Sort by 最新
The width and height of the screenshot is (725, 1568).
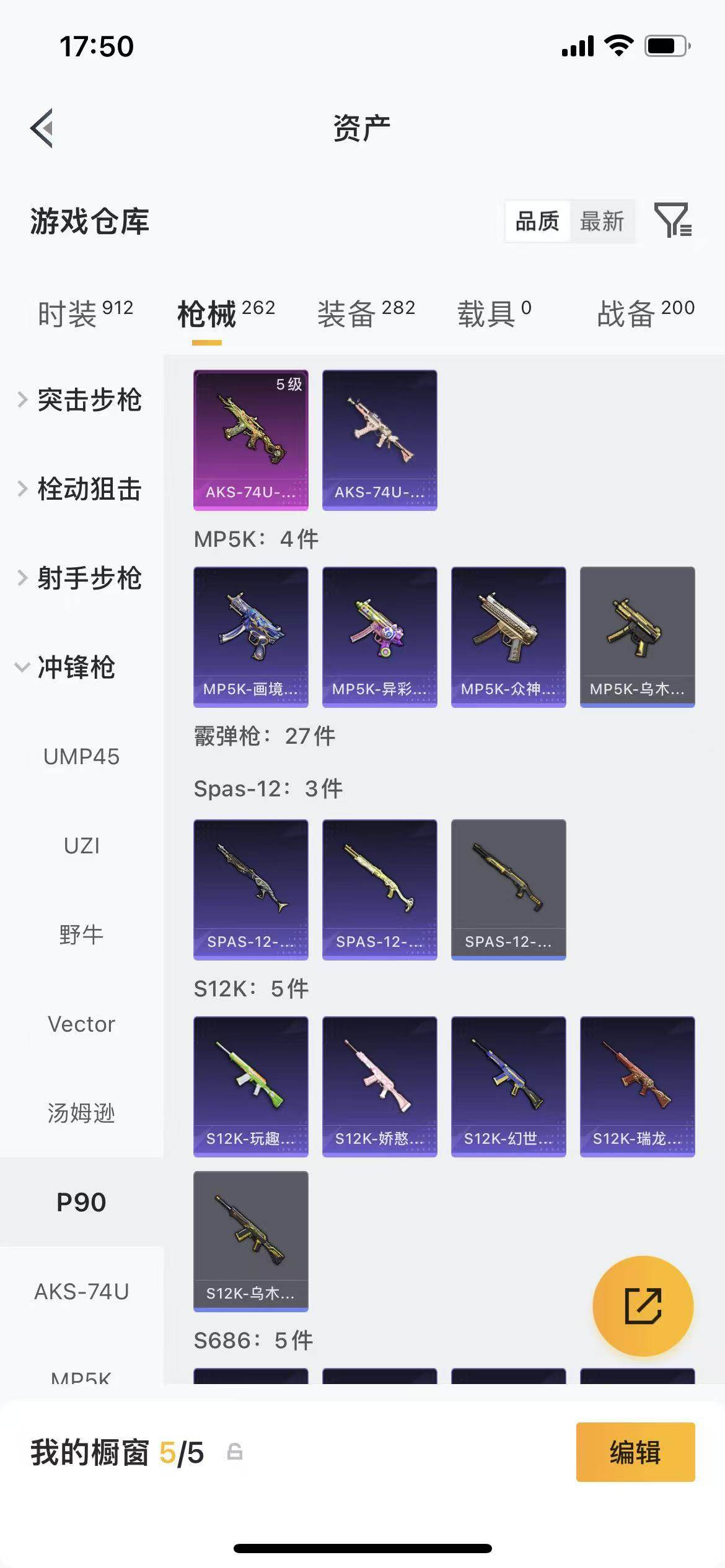click(602, 221)
